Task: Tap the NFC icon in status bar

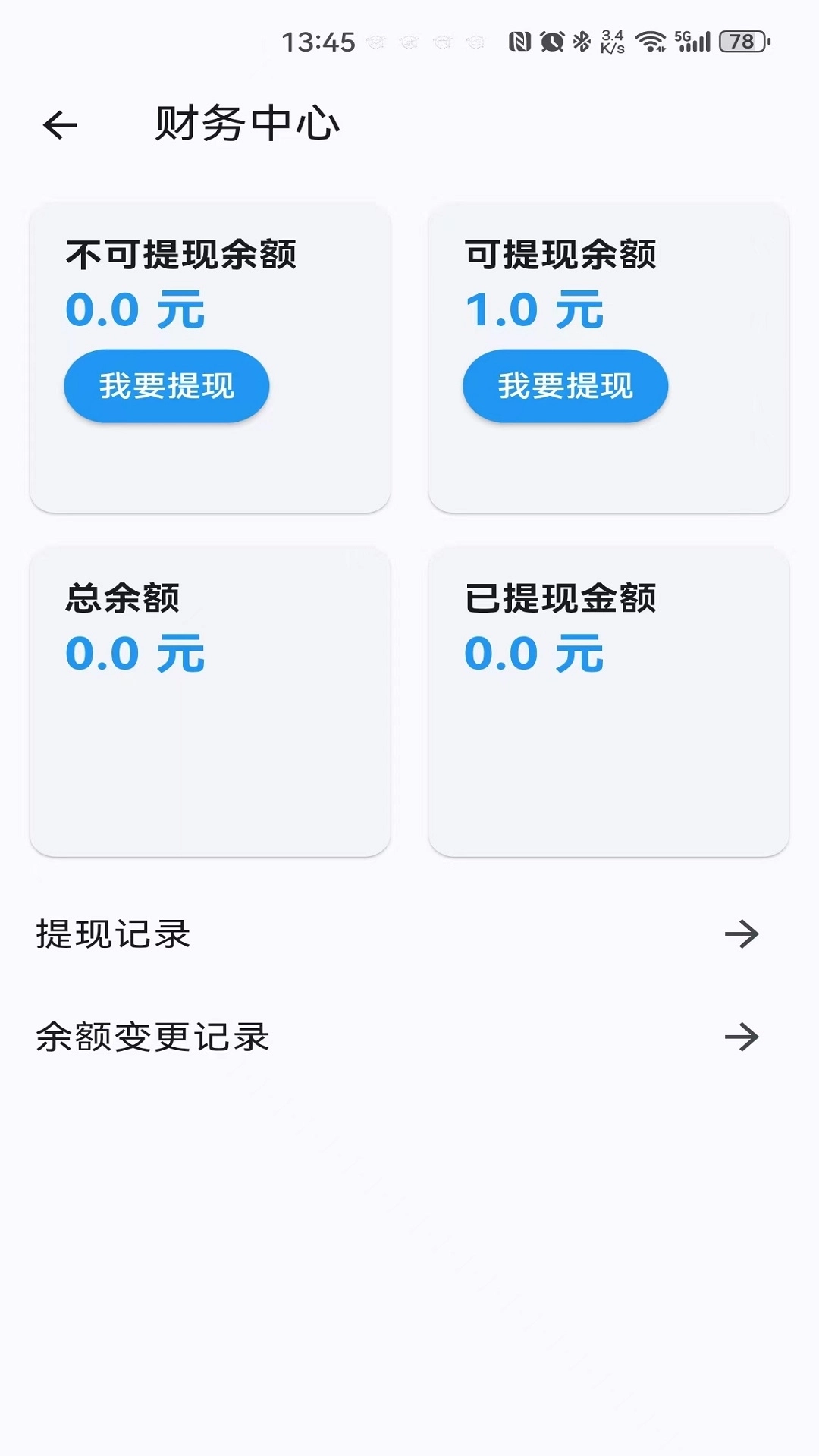Action: (x=520, y=42)
